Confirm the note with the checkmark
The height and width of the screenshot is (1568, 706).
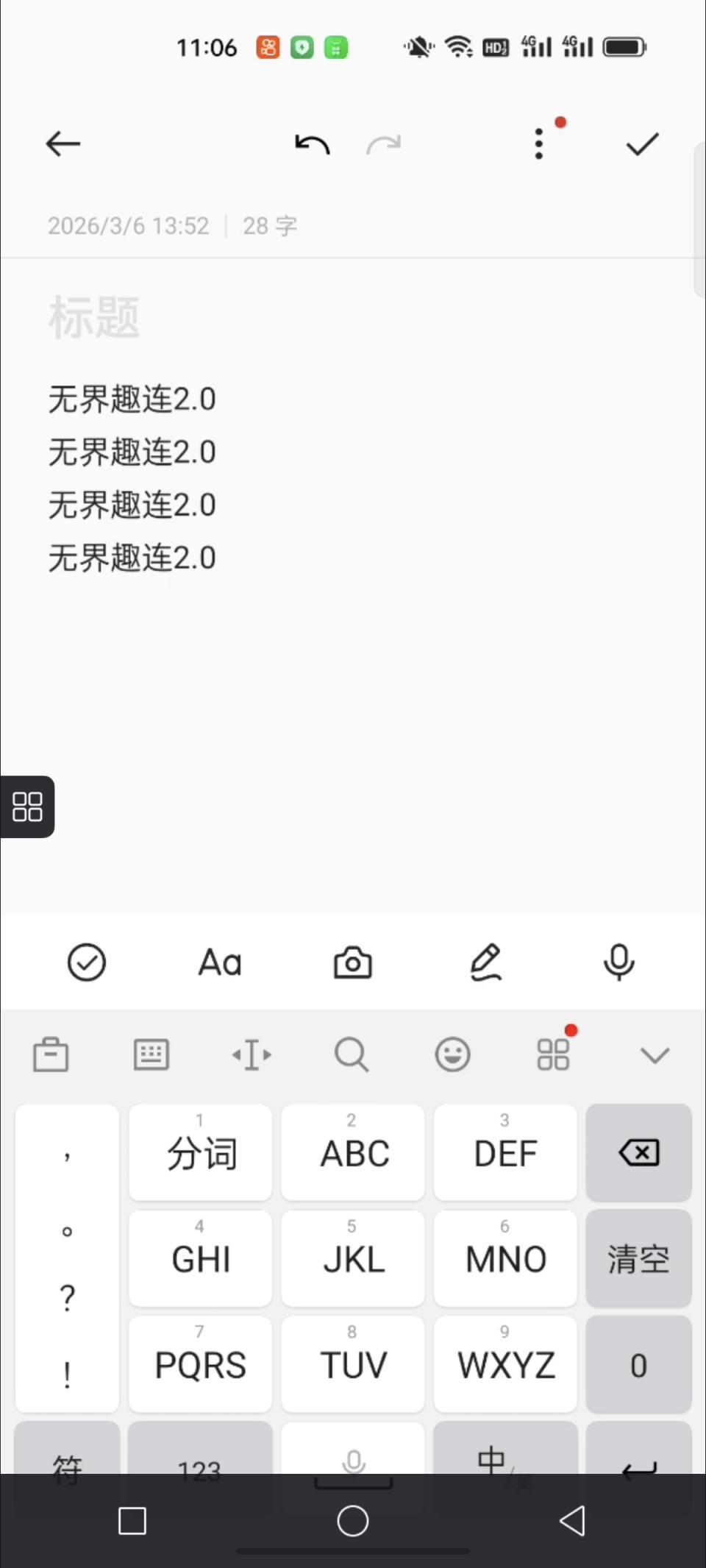641,143
